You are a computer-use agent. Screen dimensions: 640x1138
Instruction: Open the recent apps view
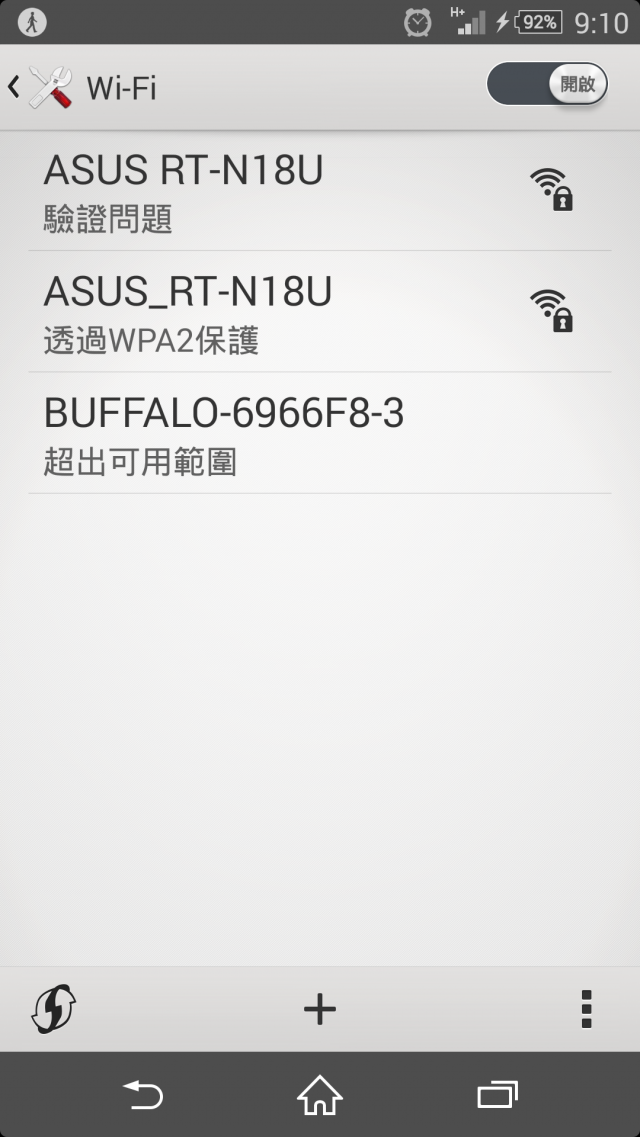[x=497, y=1096]
